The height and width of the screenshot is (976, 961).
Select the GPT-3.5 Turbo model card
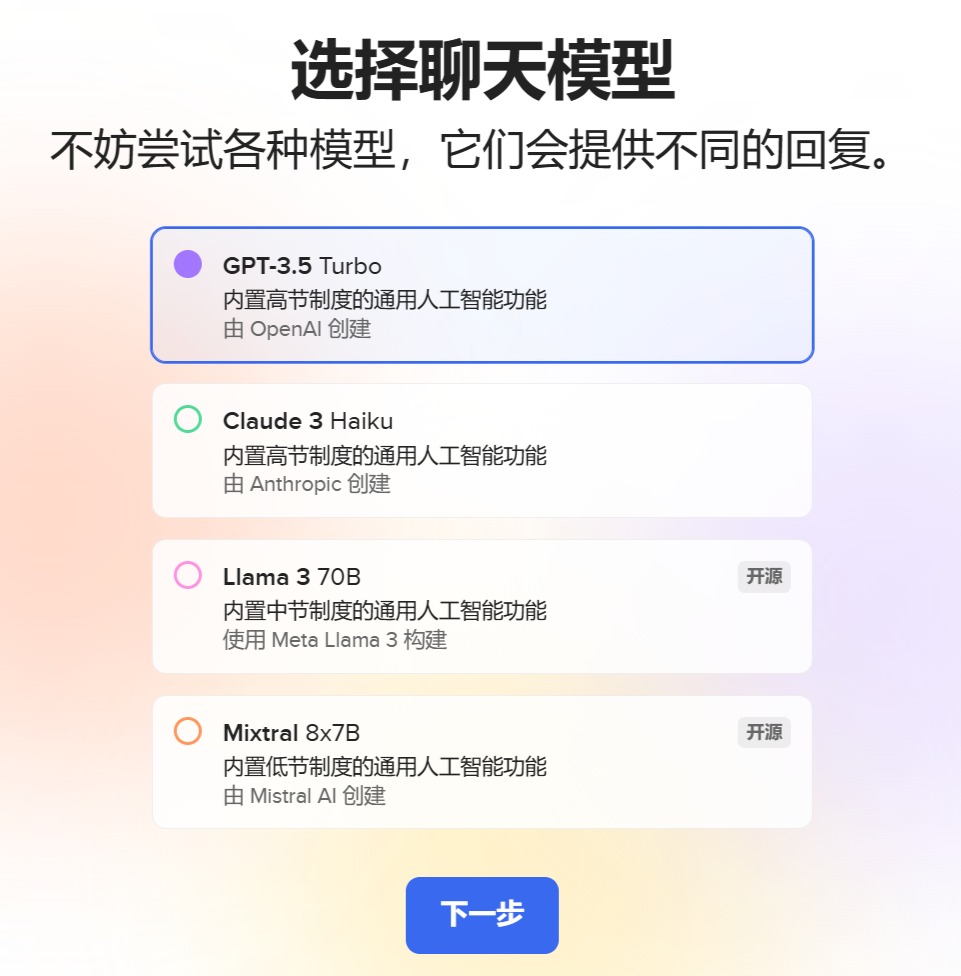tap(481, 295)
